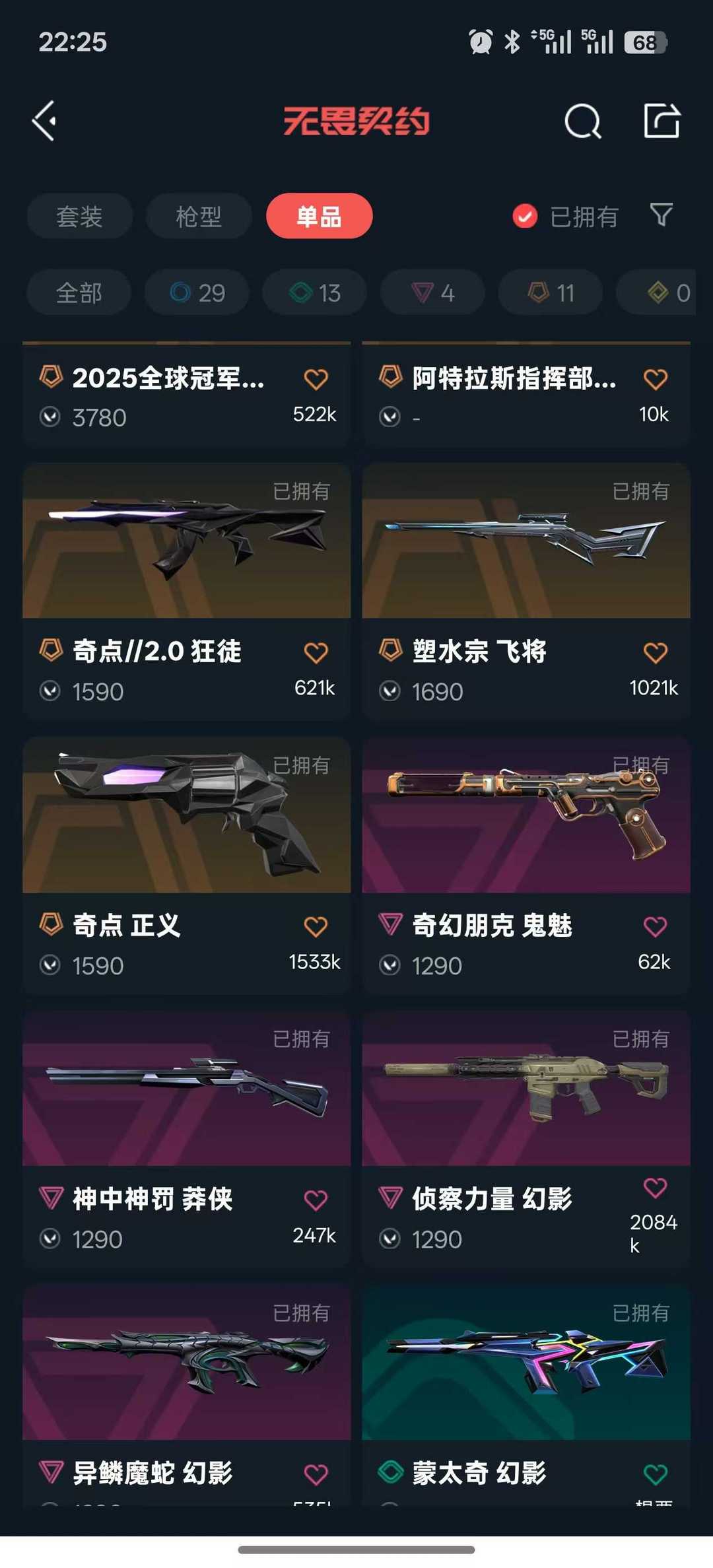Switch to the 套装 tab

click(79, 217)
